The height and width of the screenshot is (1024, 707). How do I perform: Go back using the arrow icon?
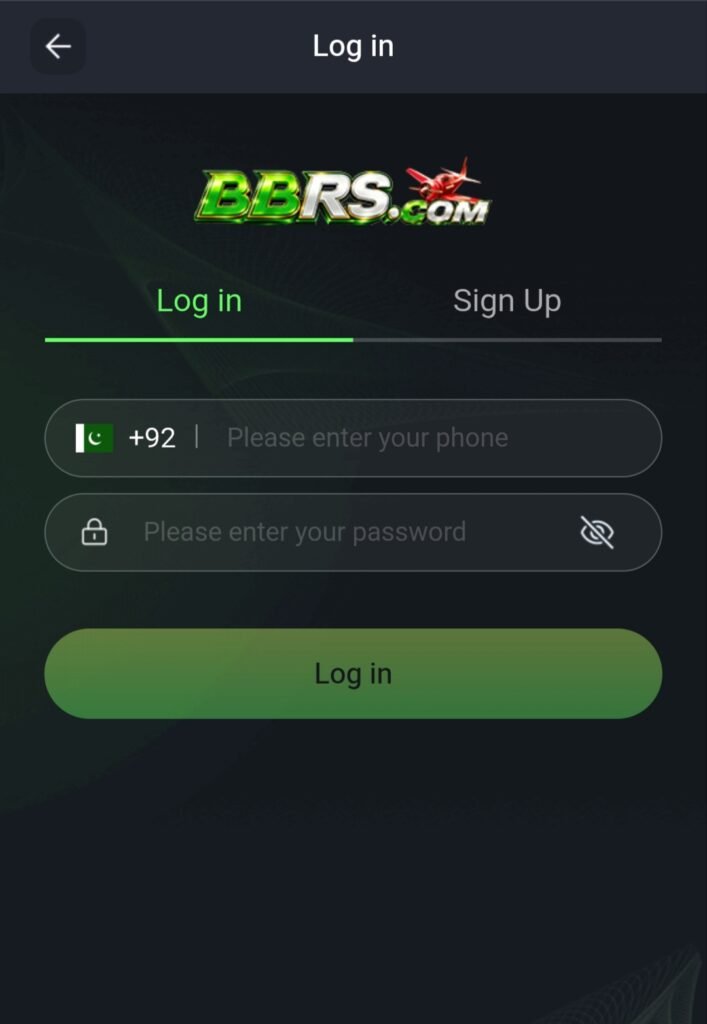pyautogui.click(x=57, y=46)
